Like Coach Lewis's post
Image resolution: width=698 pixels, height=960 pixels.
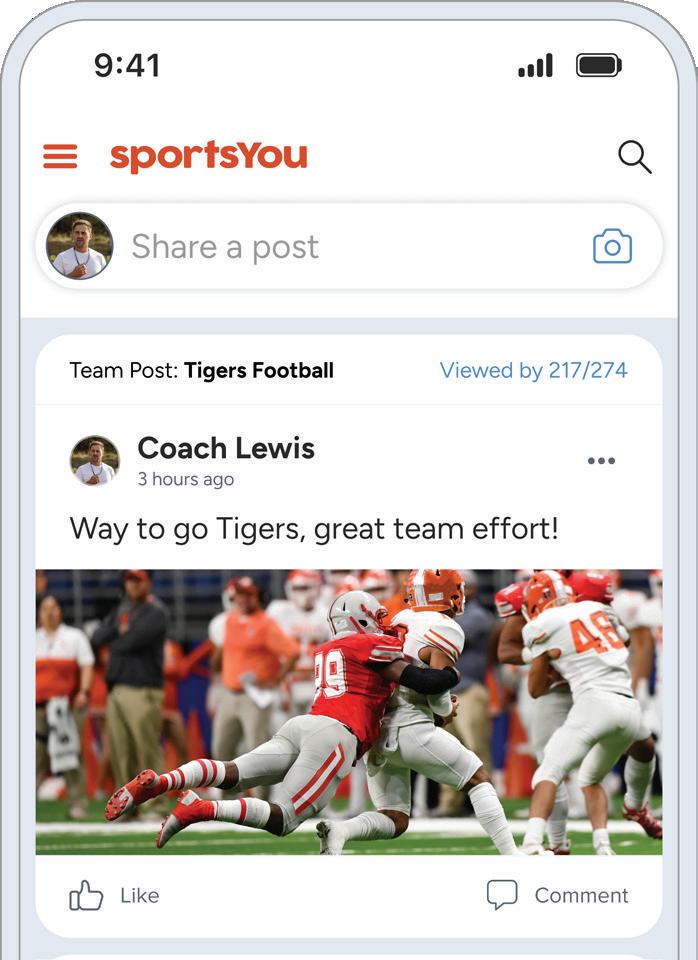click(114, 895)
